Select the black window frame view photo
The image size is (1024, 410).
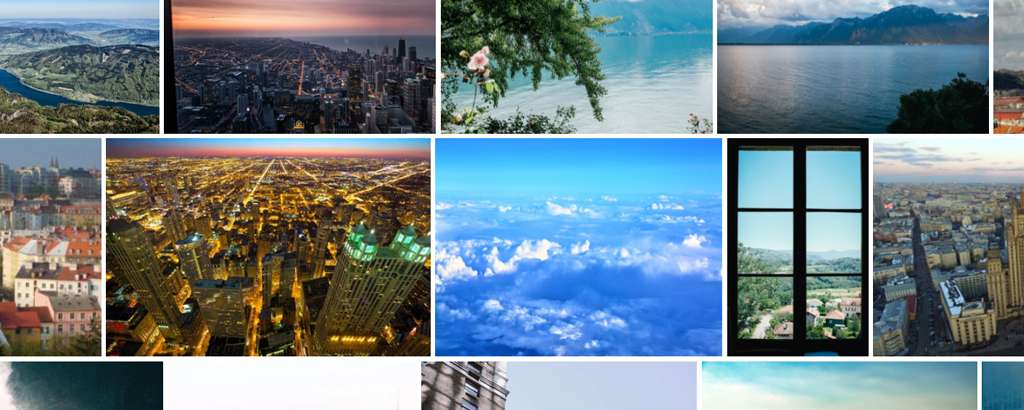(798, 247)
